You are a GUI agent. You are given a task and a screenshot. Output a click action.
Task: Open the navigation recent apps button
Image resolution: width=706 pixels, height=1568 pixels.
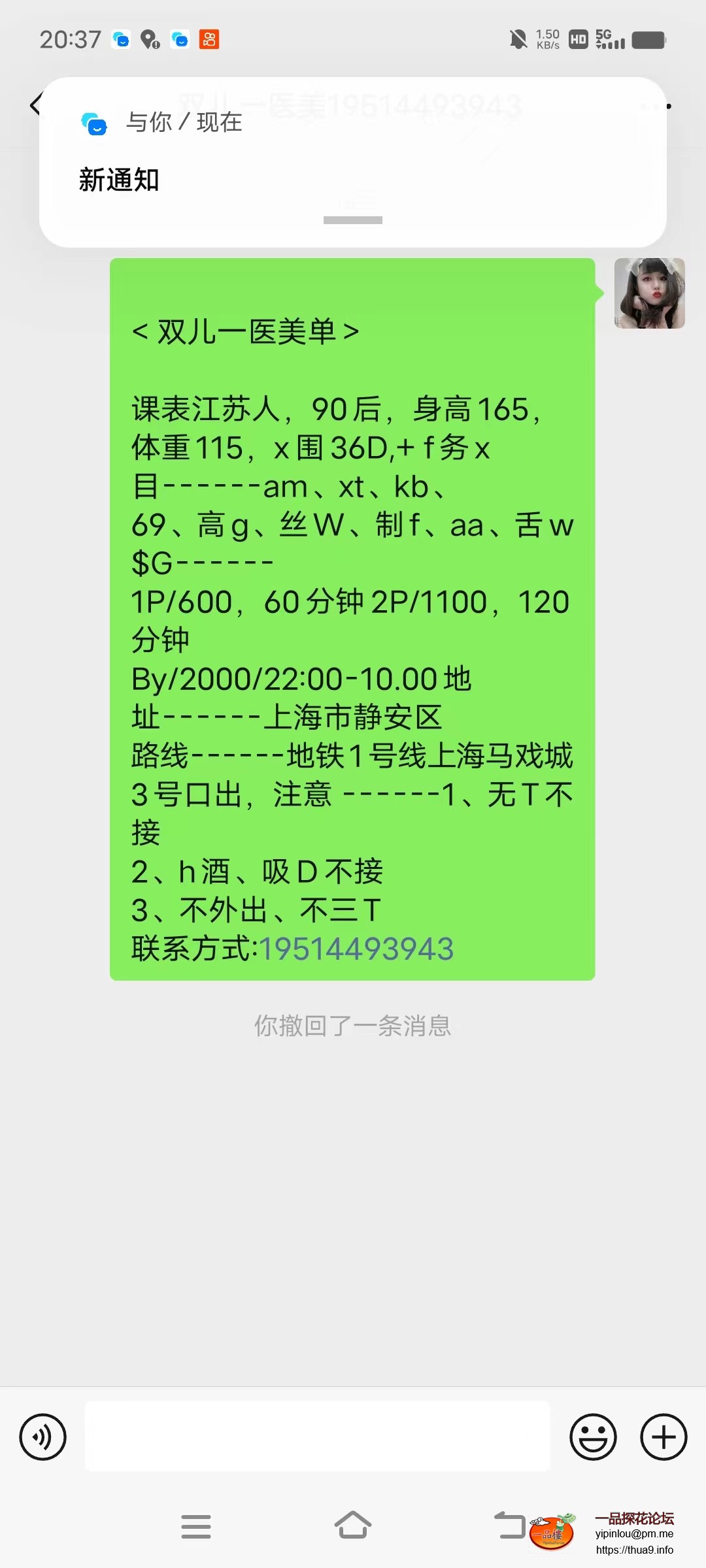(x=196, y=1526)
